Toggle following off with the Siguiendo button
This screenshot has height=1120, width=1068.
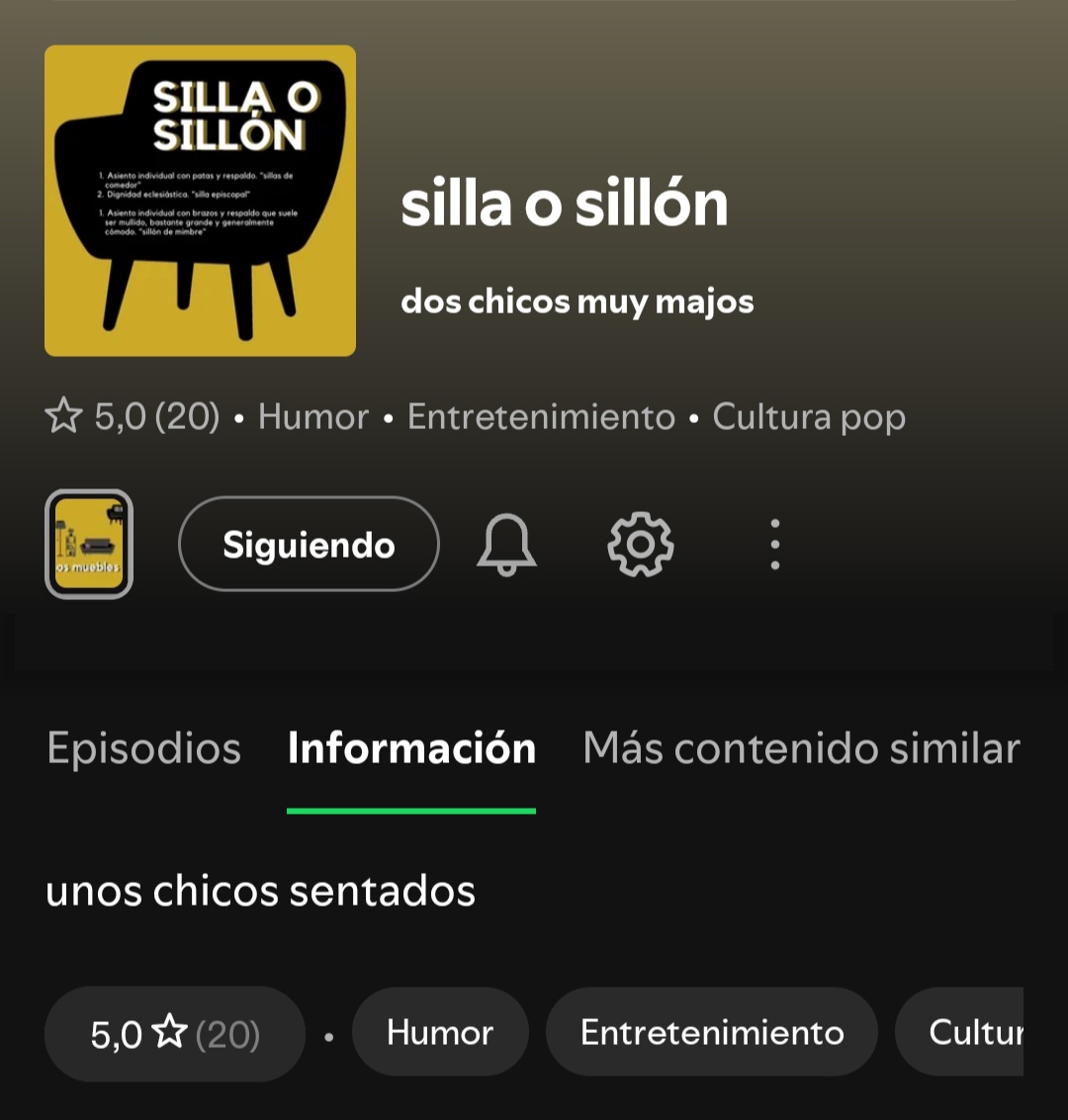click(x=308, y=544)
